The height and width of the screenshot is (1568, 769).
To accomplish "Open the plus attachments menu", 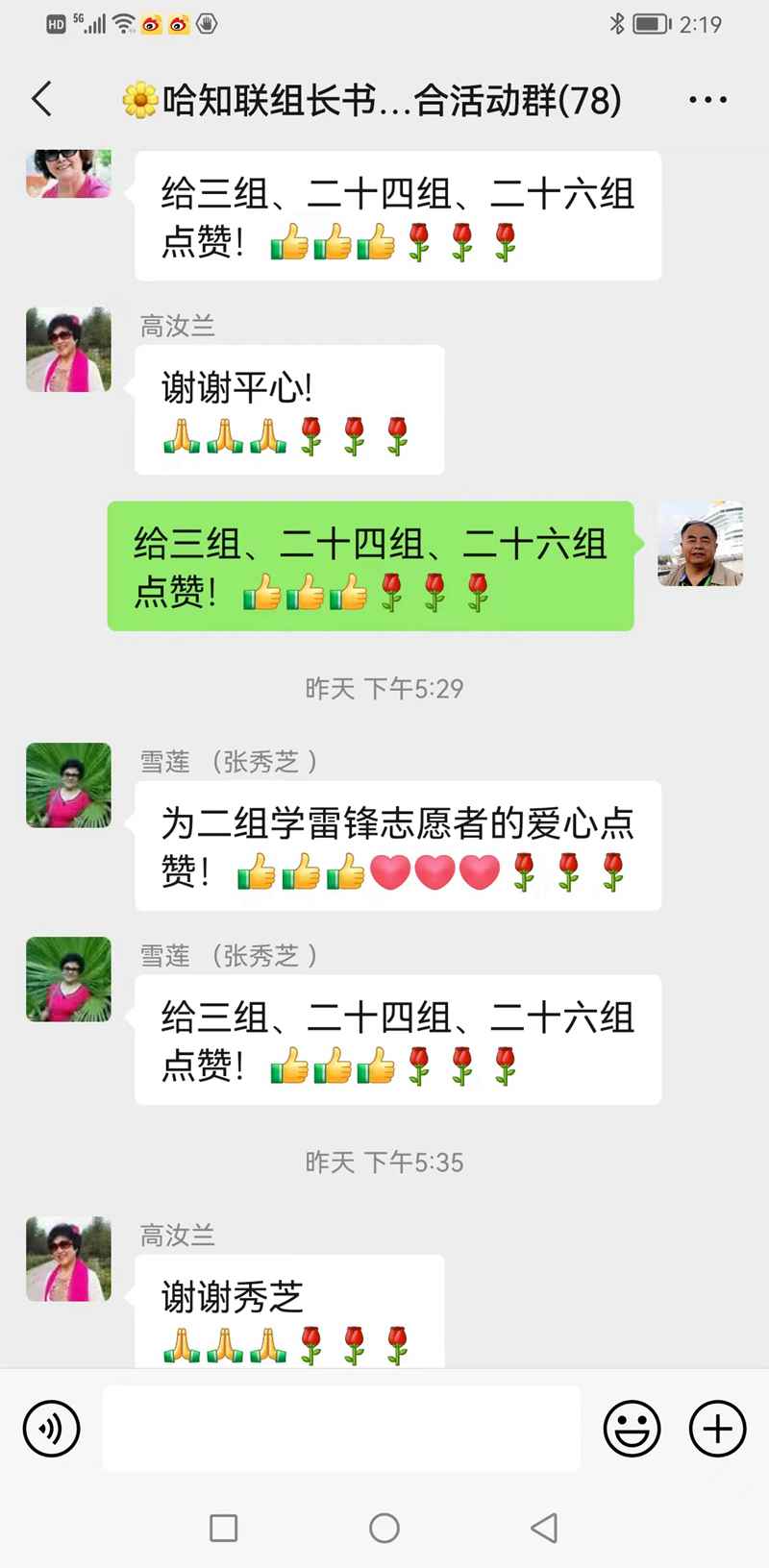I will coord(717,1429).
